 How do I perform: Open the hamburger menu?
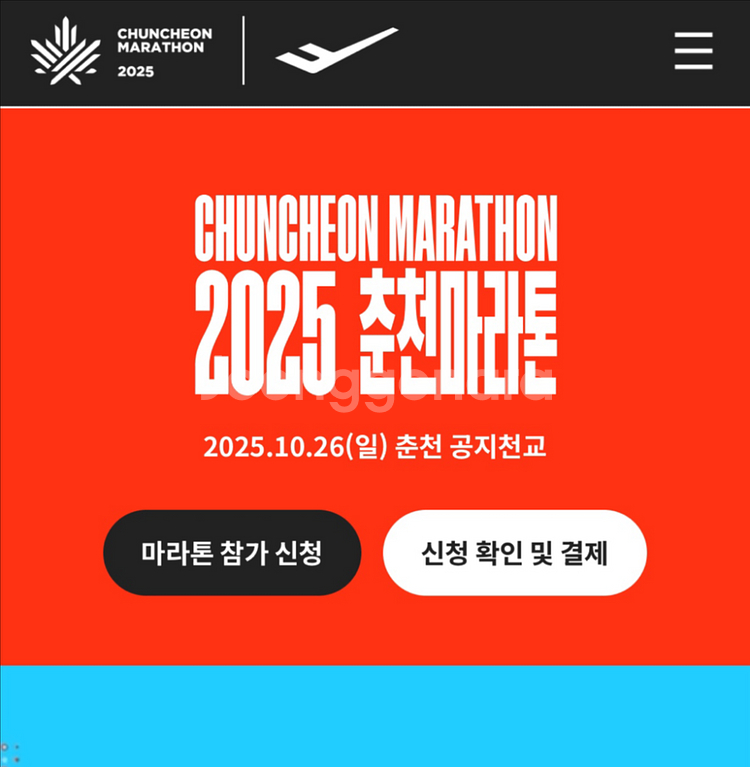[x=693, y=51]
